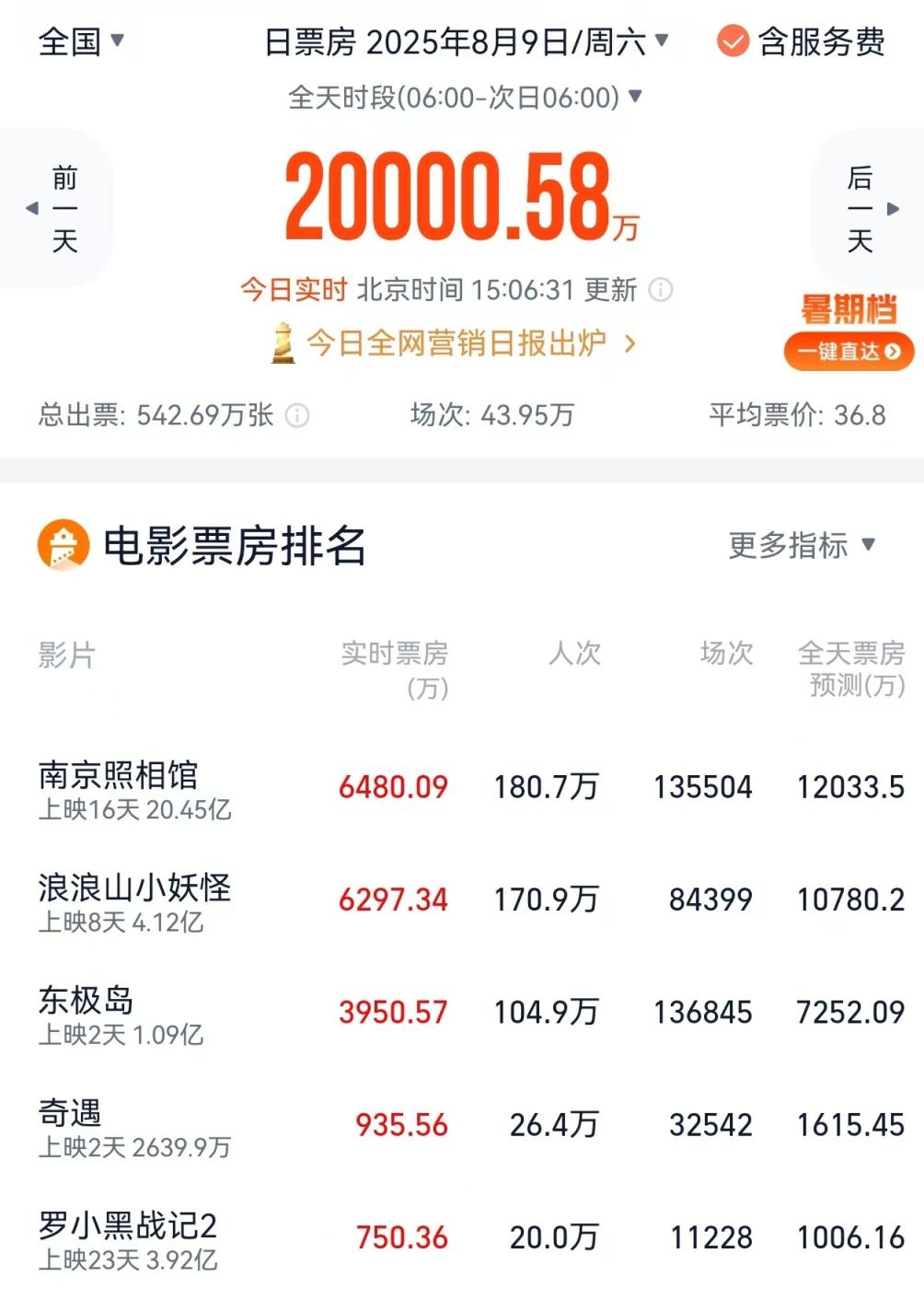Select the movie 奇遇
This screenshot has height=1300, width=924.
(x=70, y=1113)
